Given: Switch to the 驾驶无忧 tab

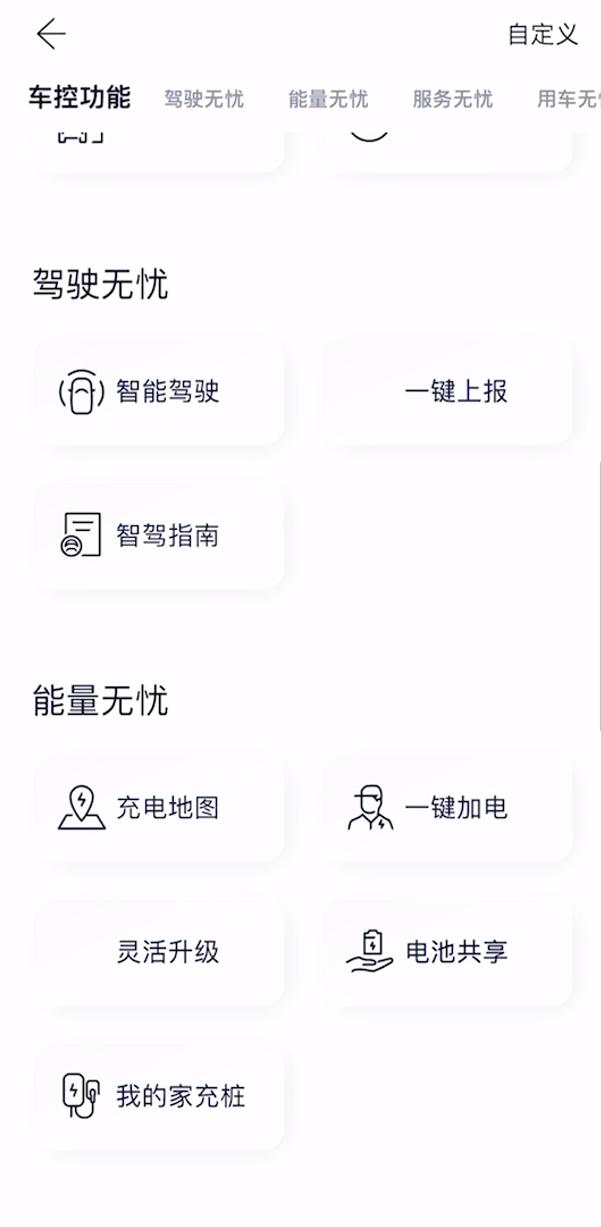Looking at the screenshot, I should [204, 99].
